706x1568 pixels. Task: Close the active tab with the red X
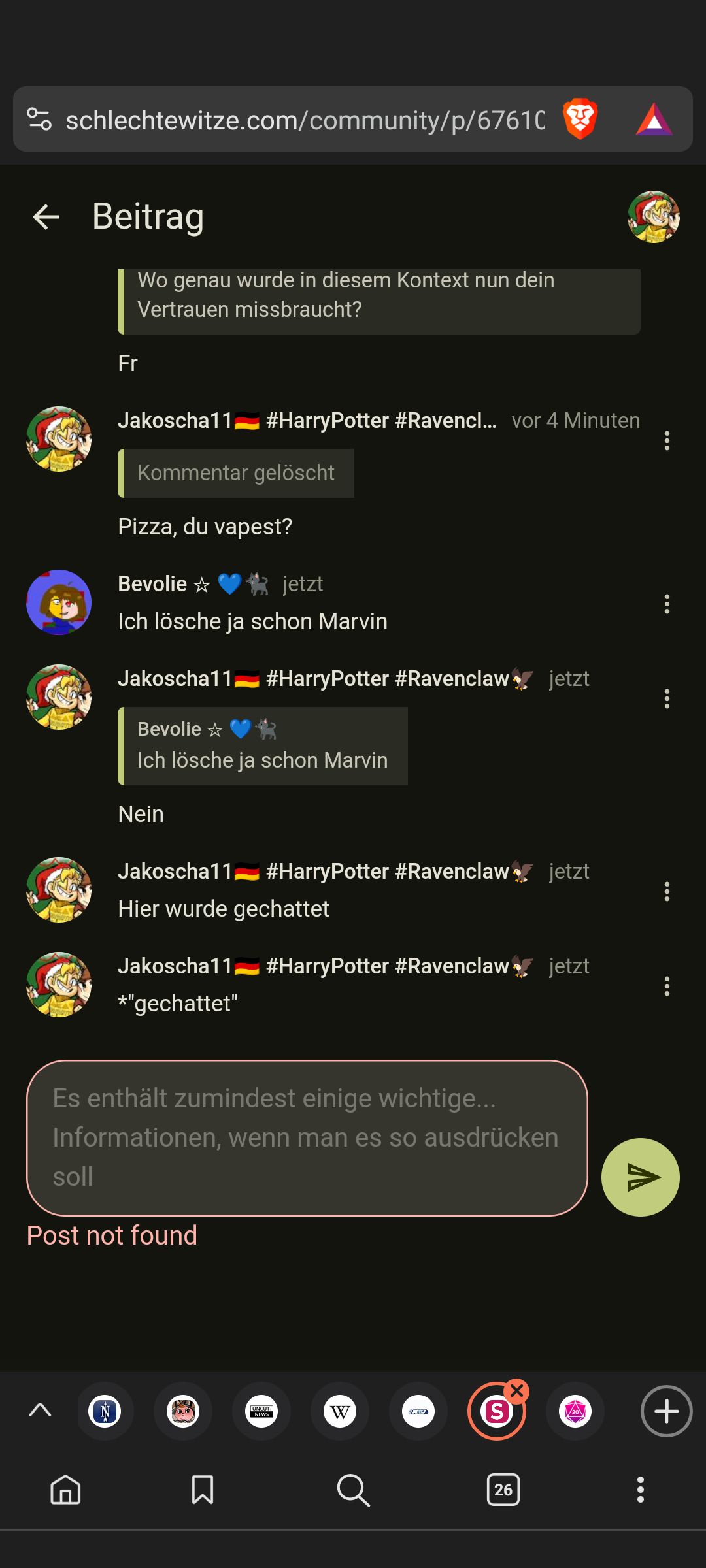(x=517, y=1391)
